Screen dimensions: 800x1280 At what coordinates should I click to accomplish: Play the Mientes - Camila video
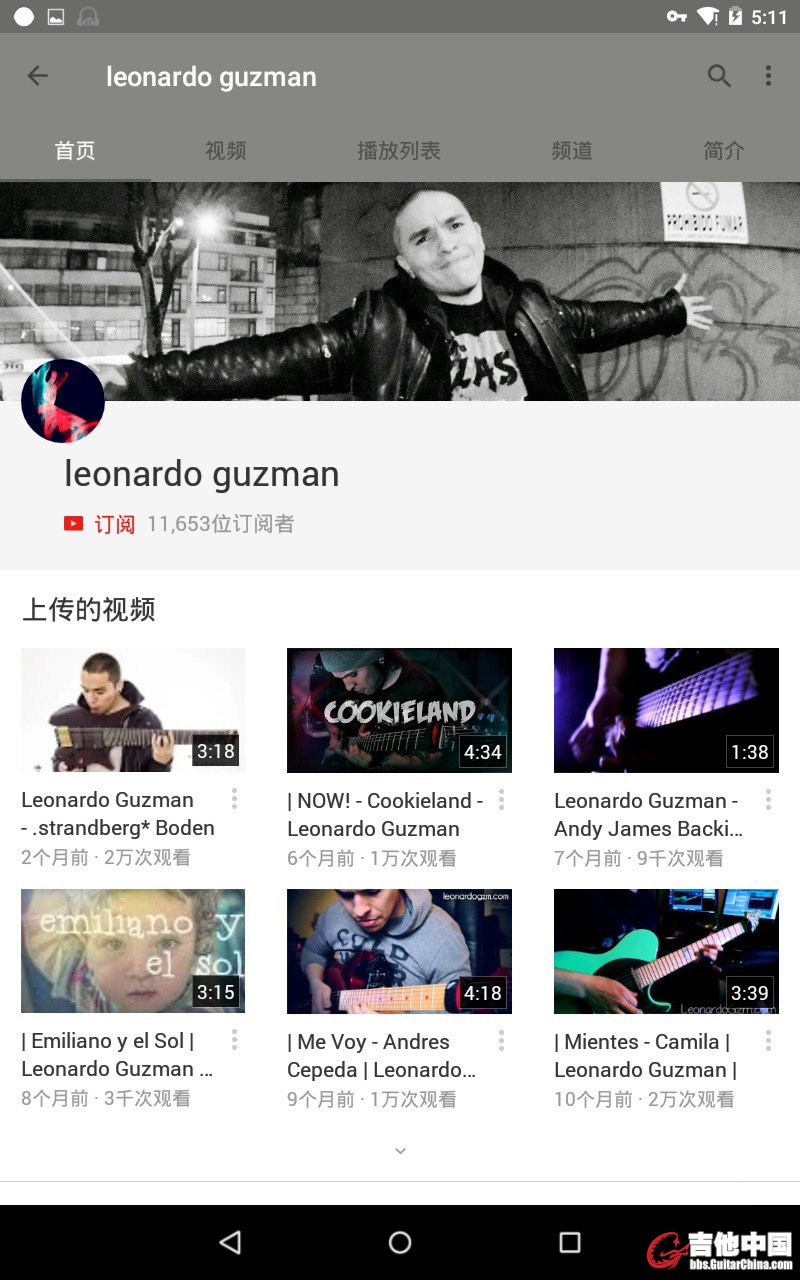point(666,951)
